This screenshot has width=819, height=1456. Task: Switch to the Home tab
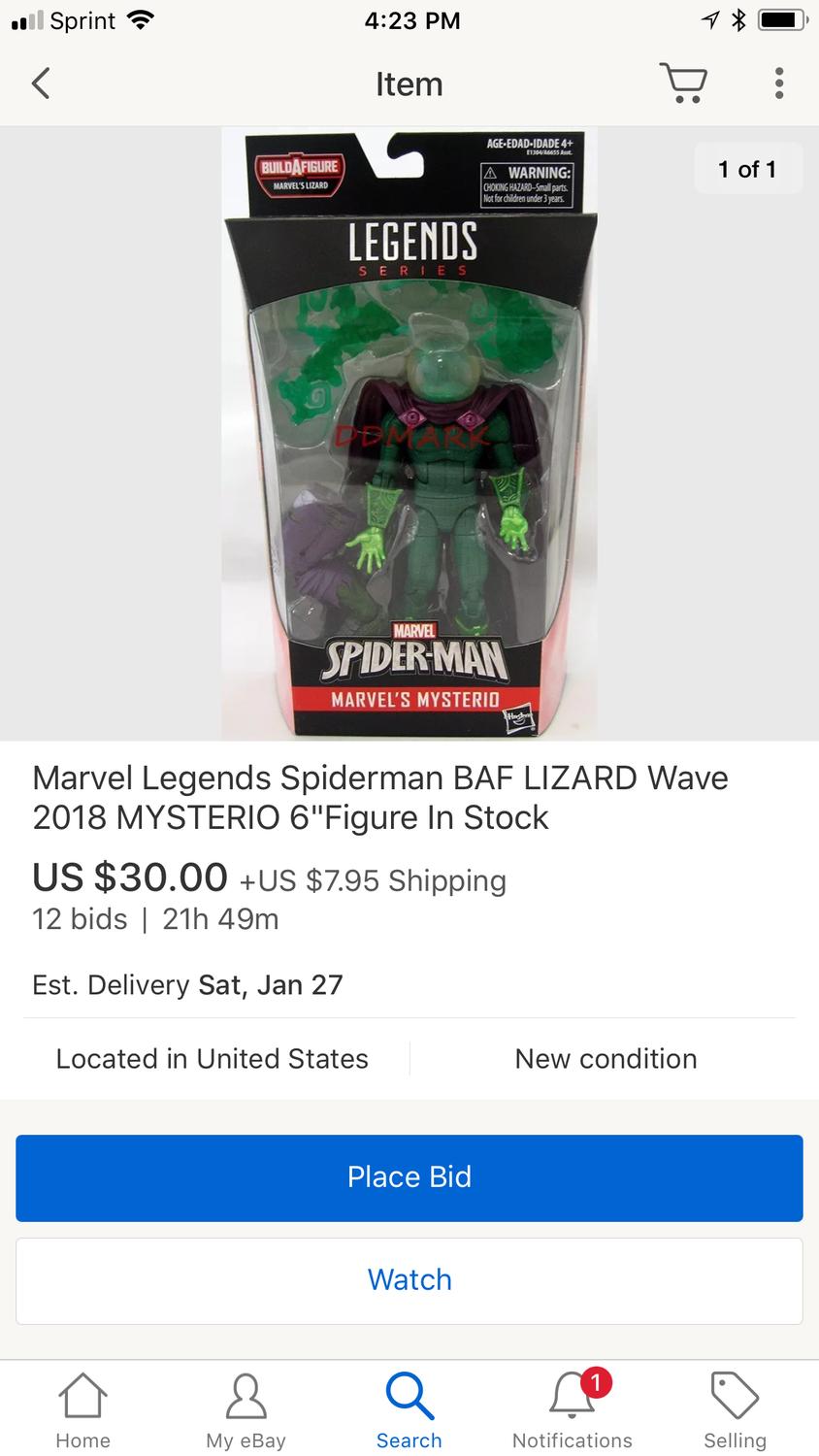tap(82, 1409)
